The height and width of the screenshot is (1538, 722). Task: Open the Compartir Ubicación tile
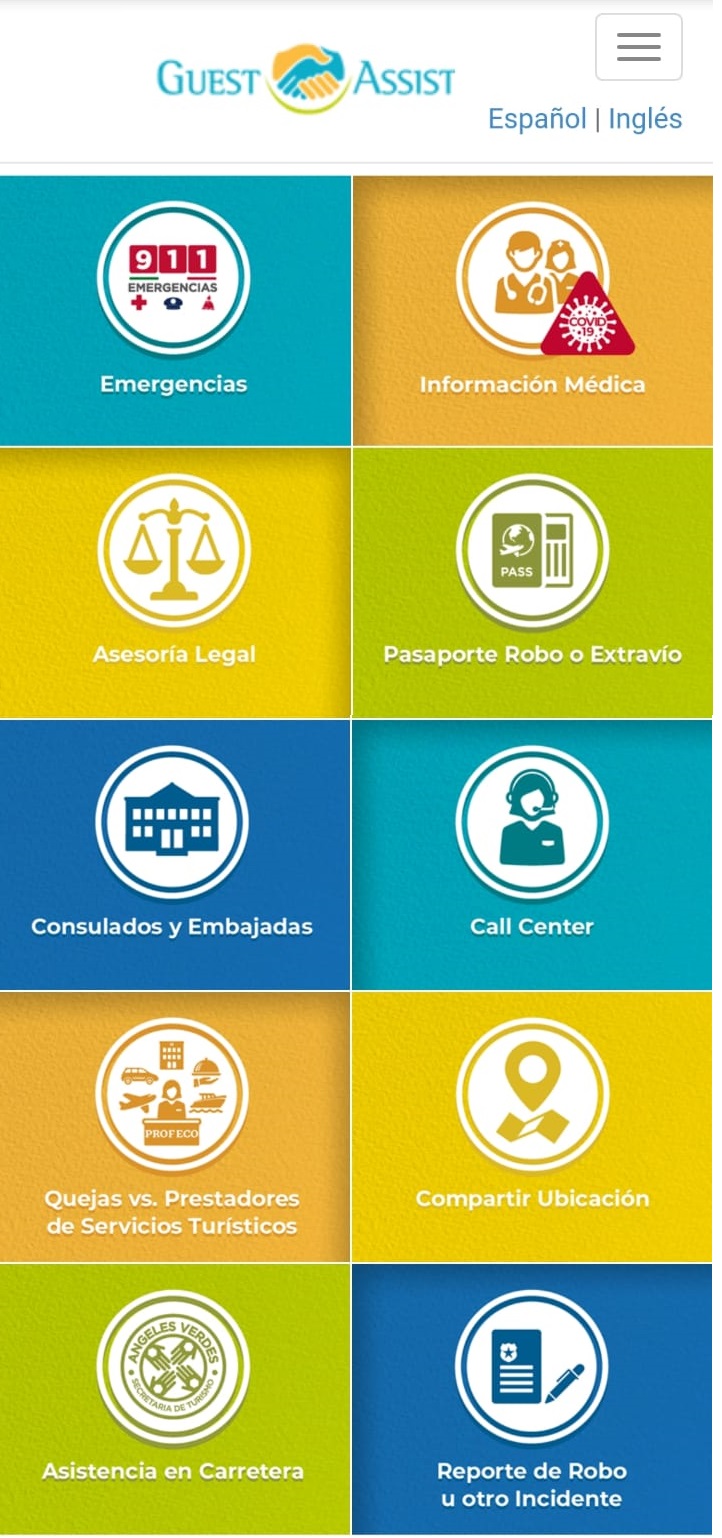click(x=532, y=1126)
